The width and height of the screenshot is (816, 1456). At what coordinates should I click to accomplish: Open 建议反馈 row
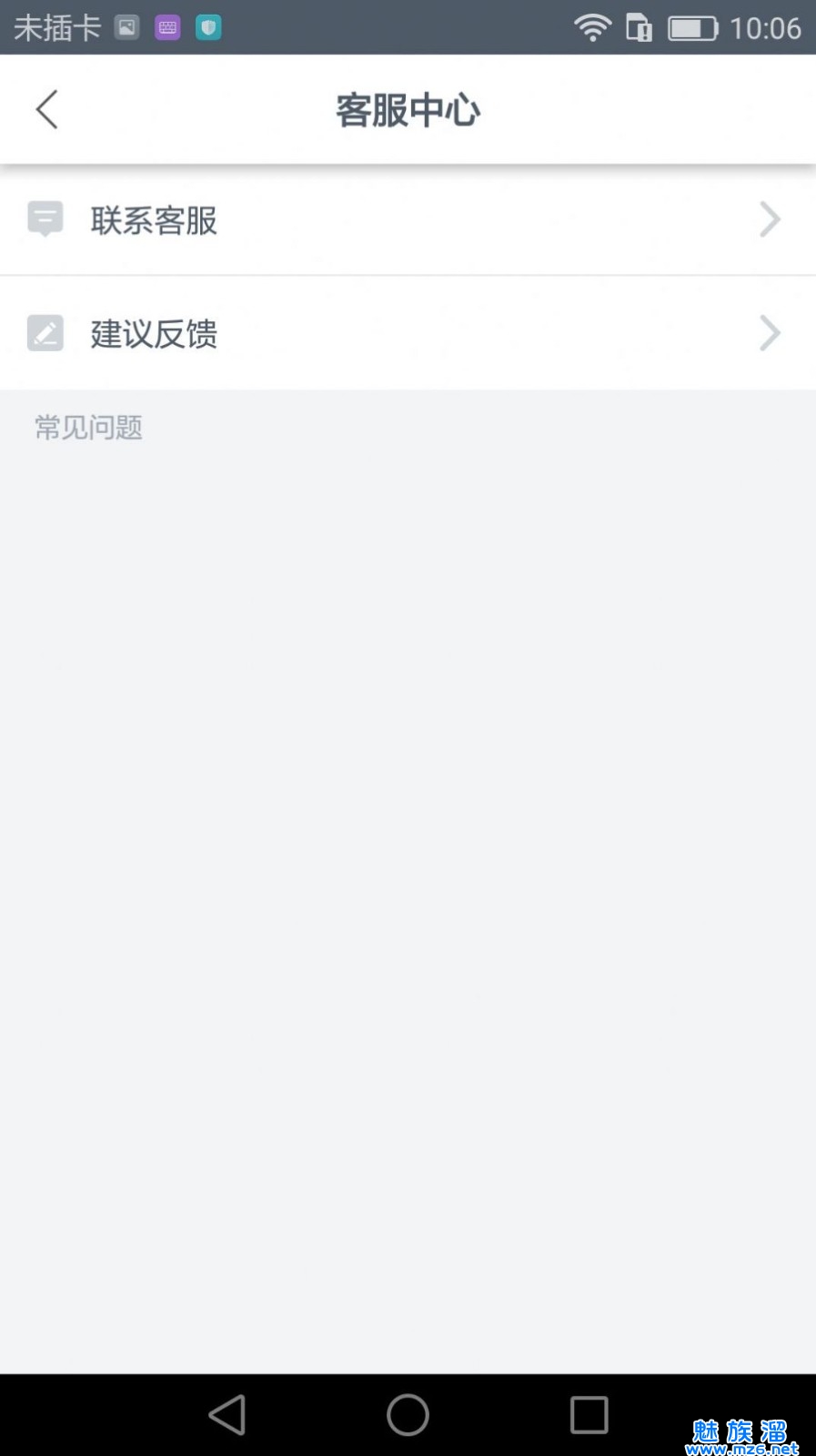pyautogui.click(x=408, y=334)
